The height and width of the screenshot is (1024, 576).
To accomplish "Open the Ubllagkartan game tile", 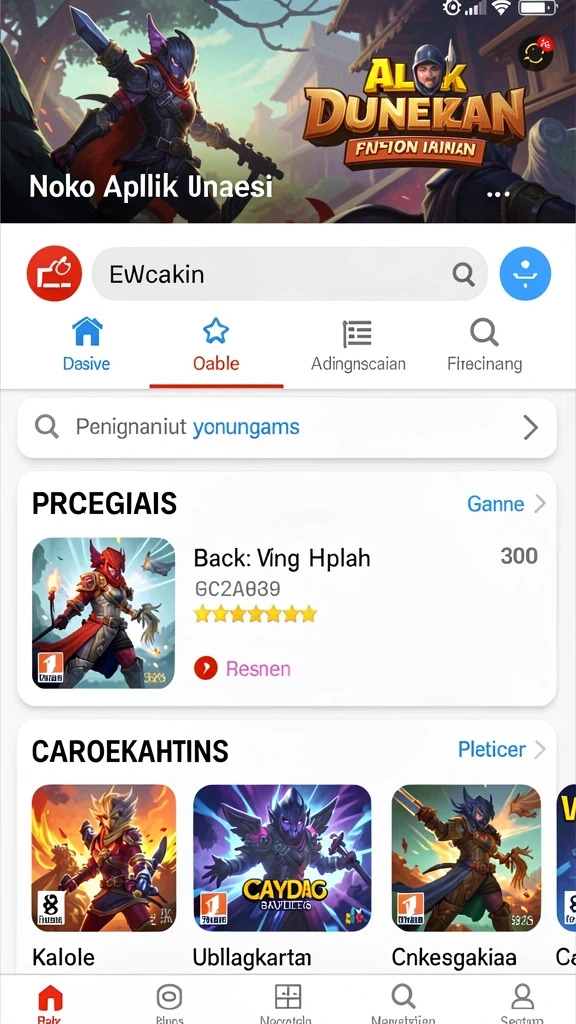I will coord(282,876).
